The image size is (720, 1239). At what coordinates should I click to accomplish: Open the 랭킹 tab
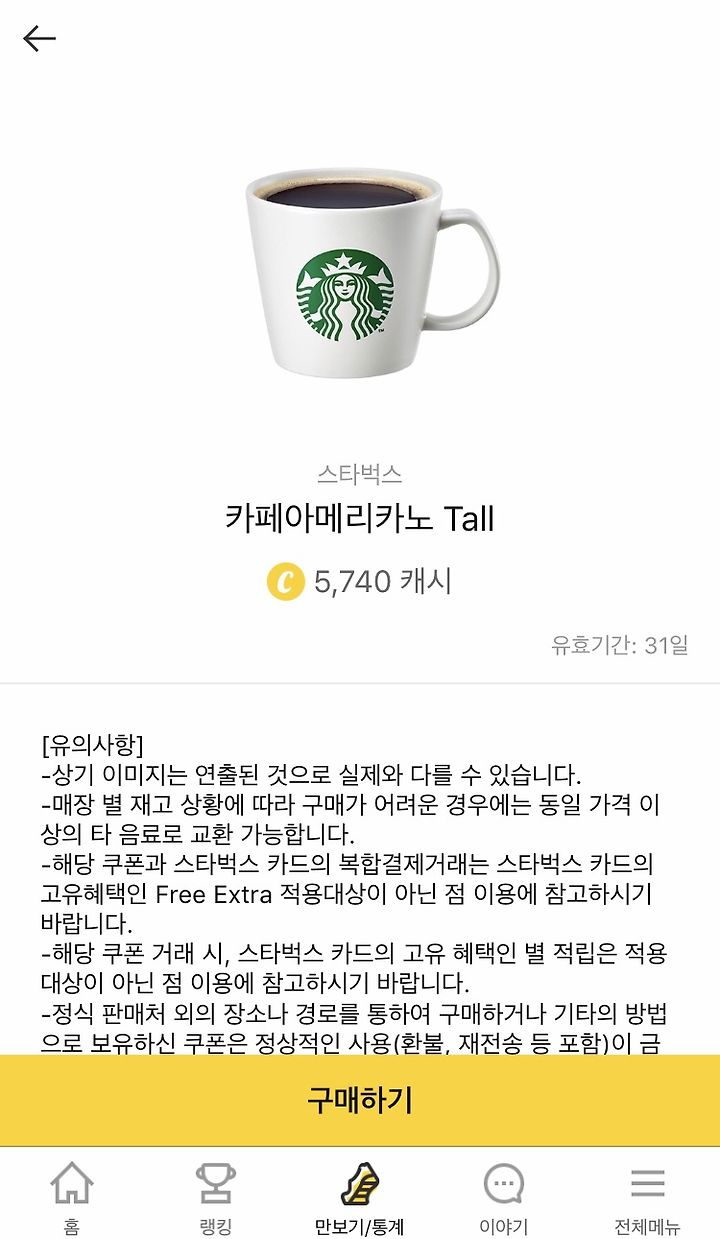216,1198
